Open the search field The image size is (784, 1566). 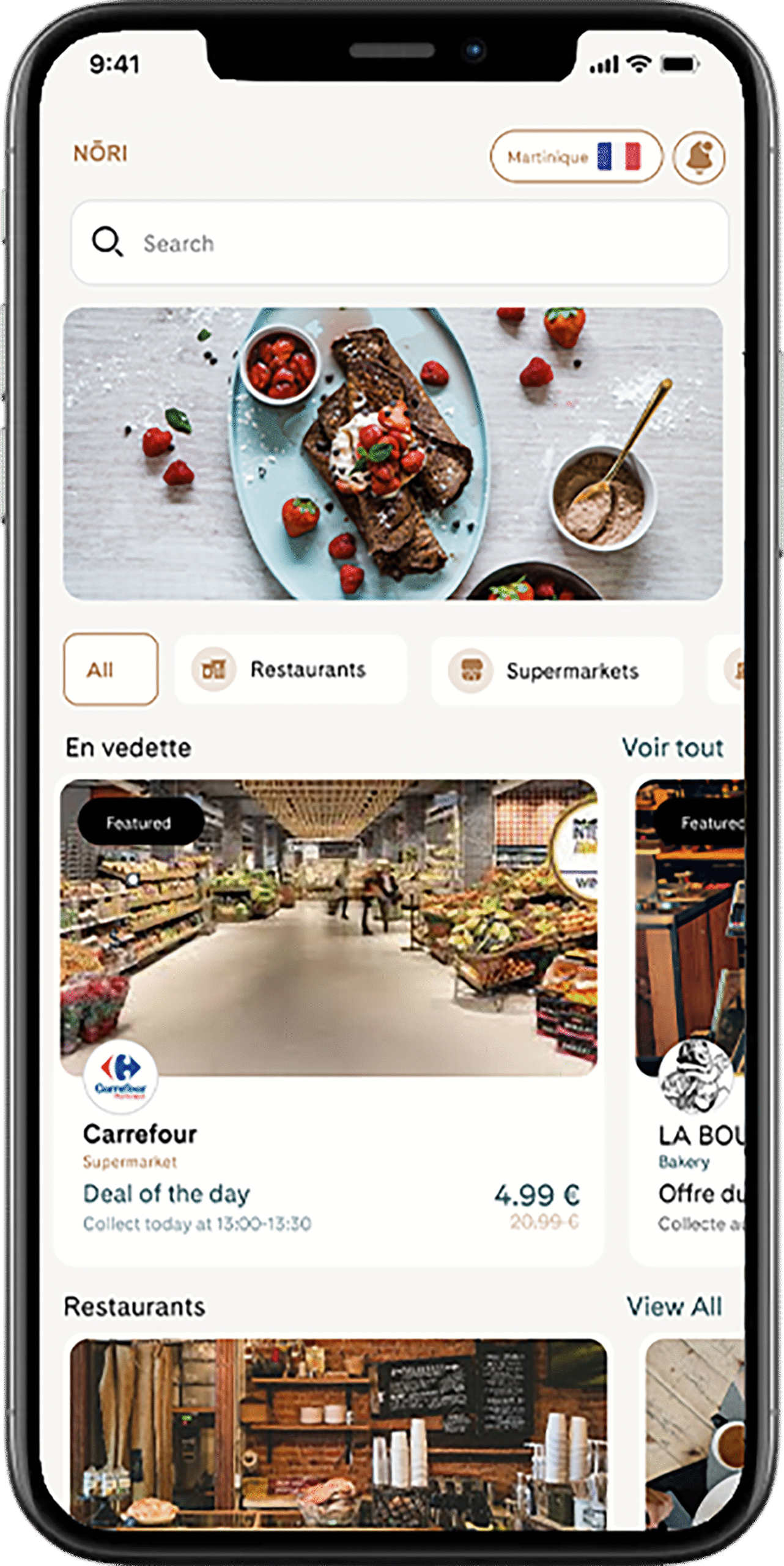pyautogui.click(x=399, y=243)
